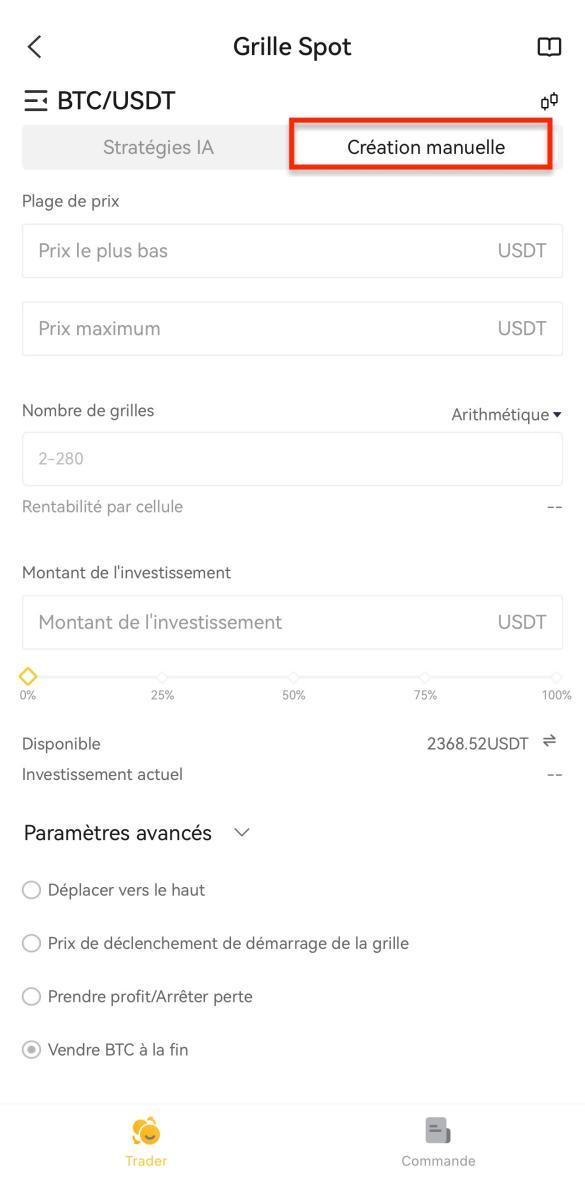Select the Création manuelle tab
The image size is (585, 1198).
click(x=425, y=147)
